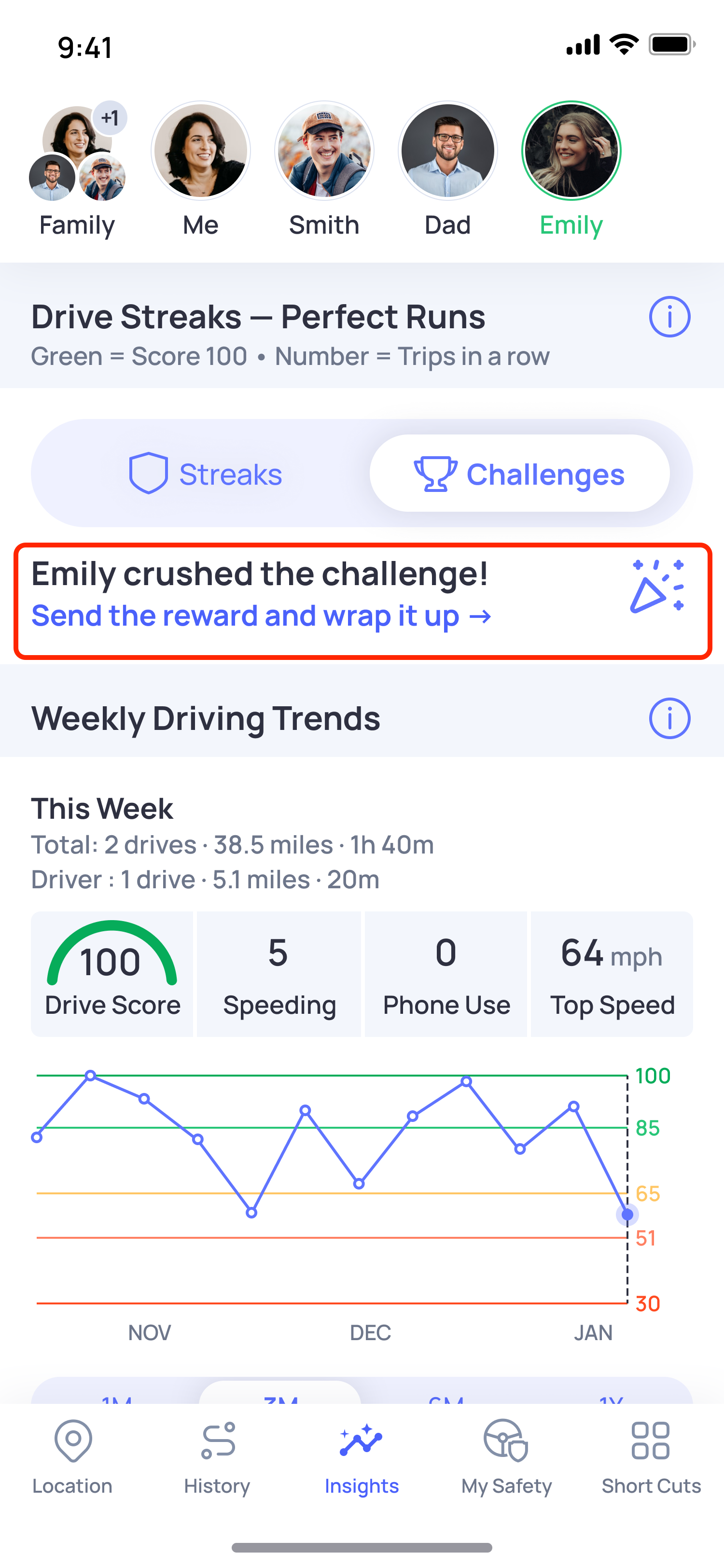Open the Phone Use stat card
Image resolution: width=724 pixels, height=1568 pixels.
pos(446,974)
